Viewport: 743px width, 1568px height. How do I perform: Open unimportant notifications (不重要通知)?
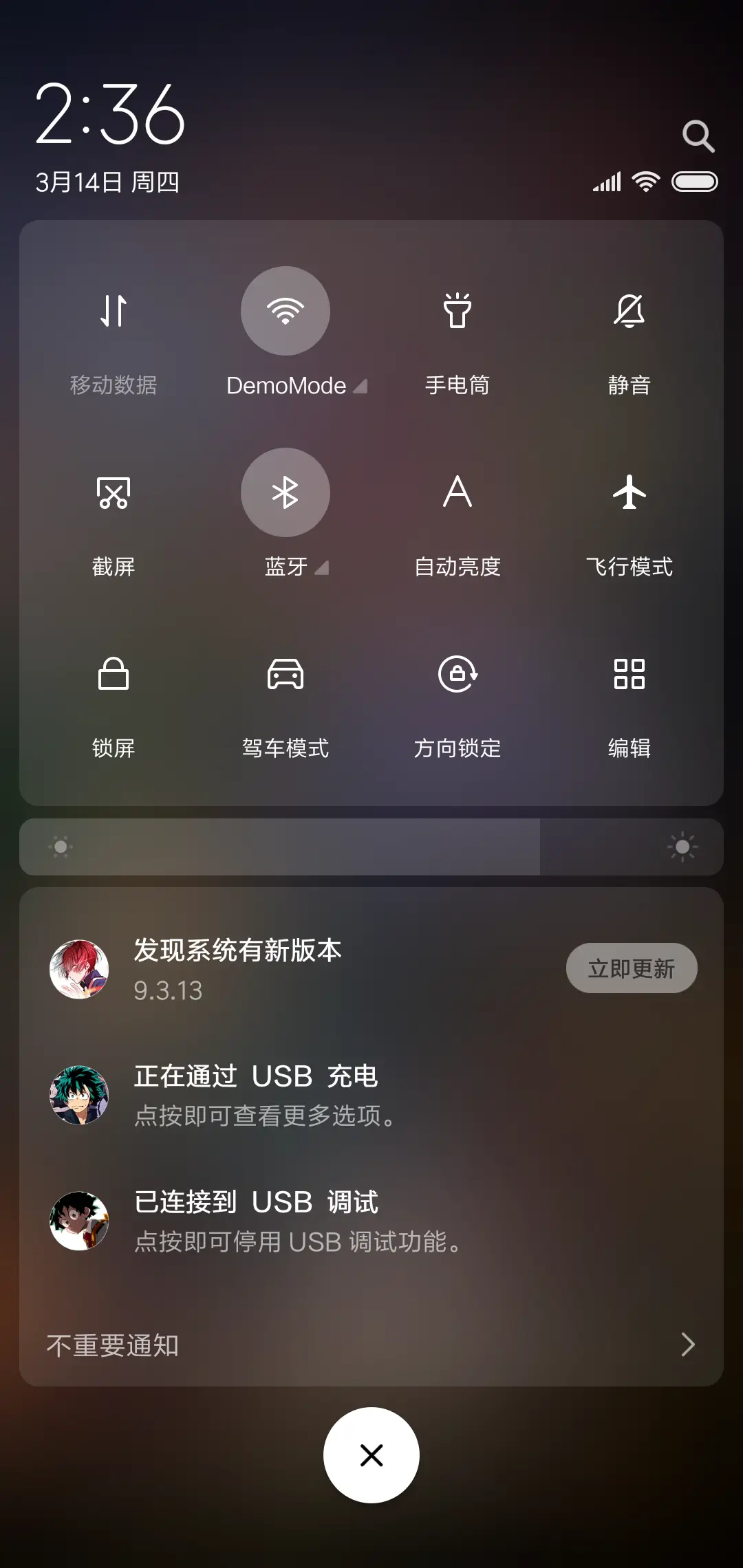pos(371,1344)
